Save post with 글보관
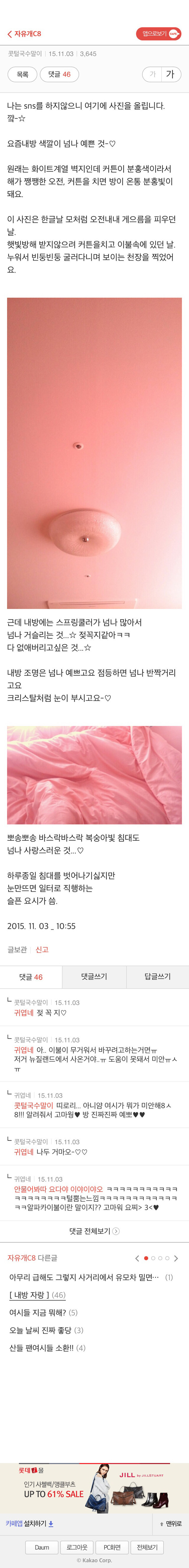189x1568 pixels. point(17,950)
